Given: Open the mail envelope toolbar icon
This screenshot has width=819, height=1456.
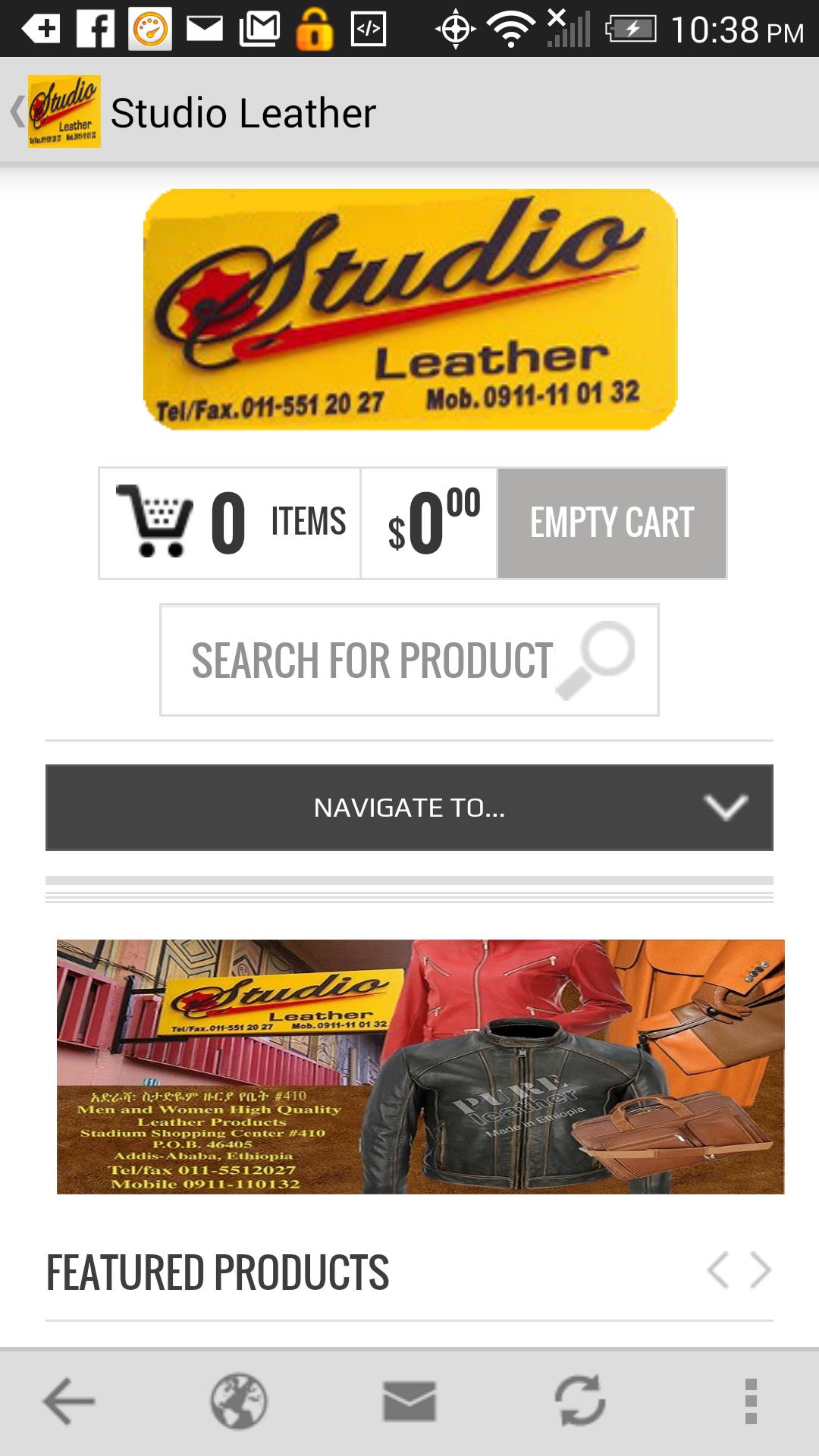Looking at the screenshot, I should click(409, 1401).
